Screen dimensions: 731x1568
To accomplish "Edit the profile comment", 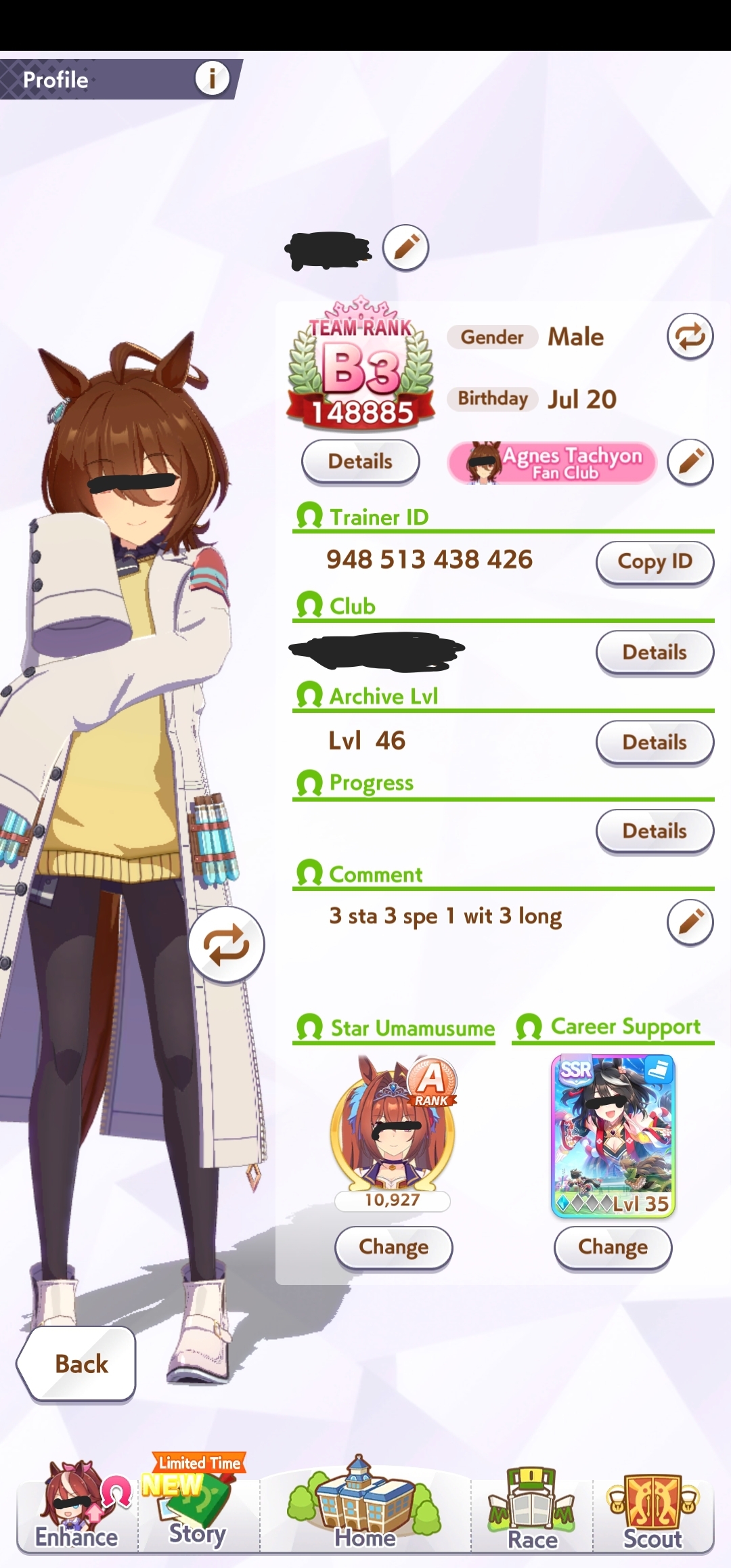I will click(690, 922).
